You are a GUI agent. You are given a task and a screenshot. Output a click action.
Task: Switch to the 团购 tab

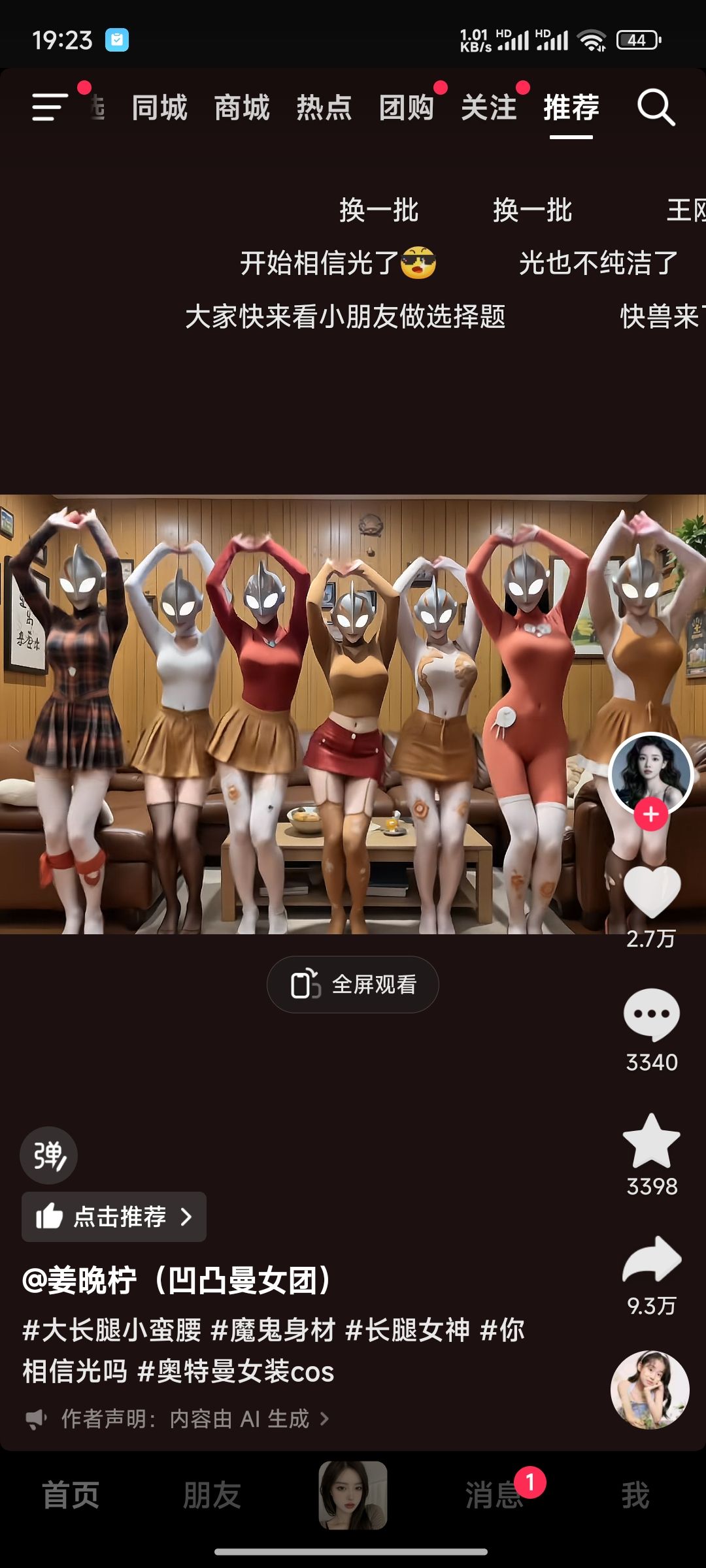click(407, 108)
